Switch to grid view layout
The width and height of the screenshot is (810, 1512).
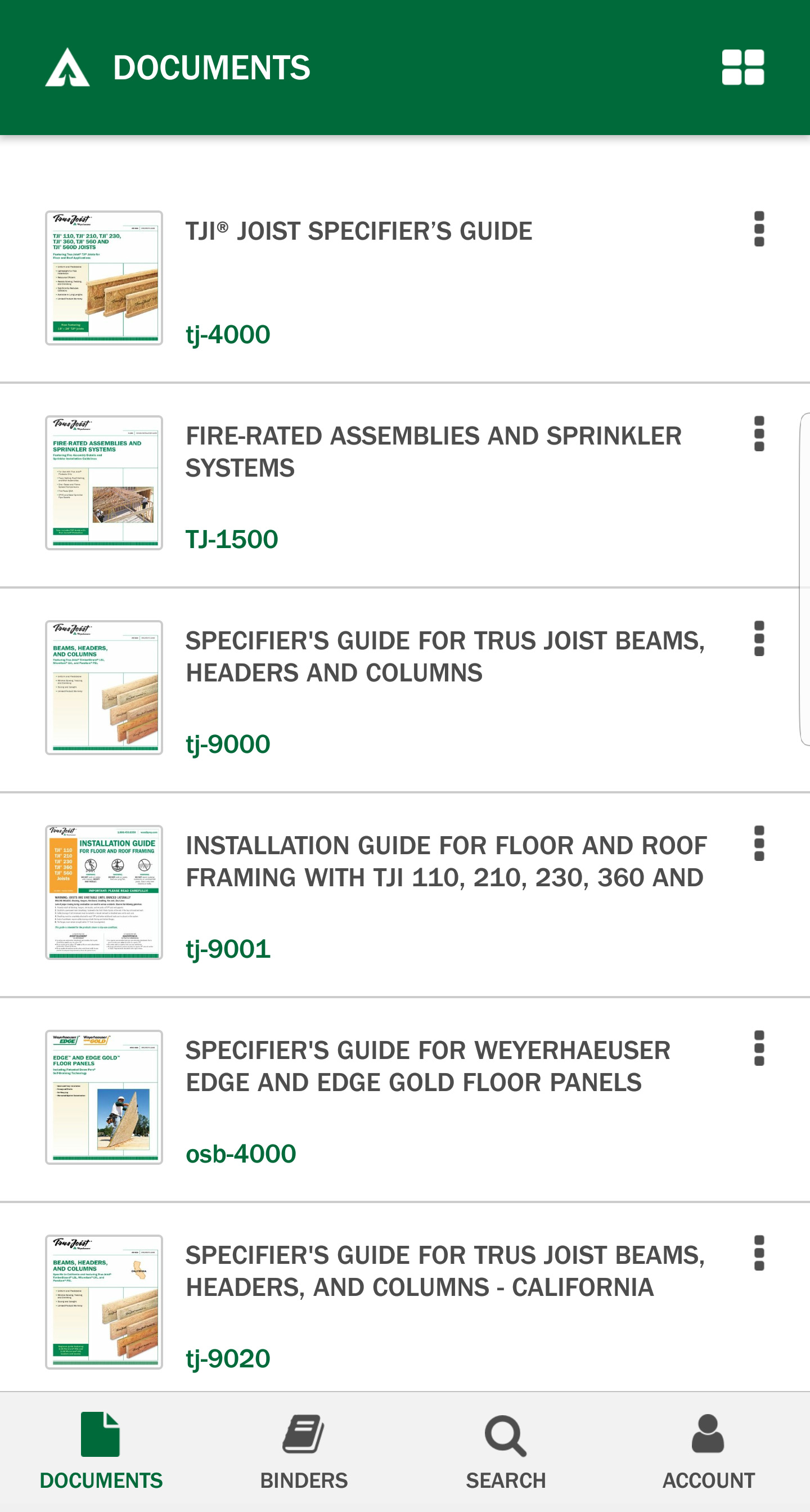pos(742,68)
